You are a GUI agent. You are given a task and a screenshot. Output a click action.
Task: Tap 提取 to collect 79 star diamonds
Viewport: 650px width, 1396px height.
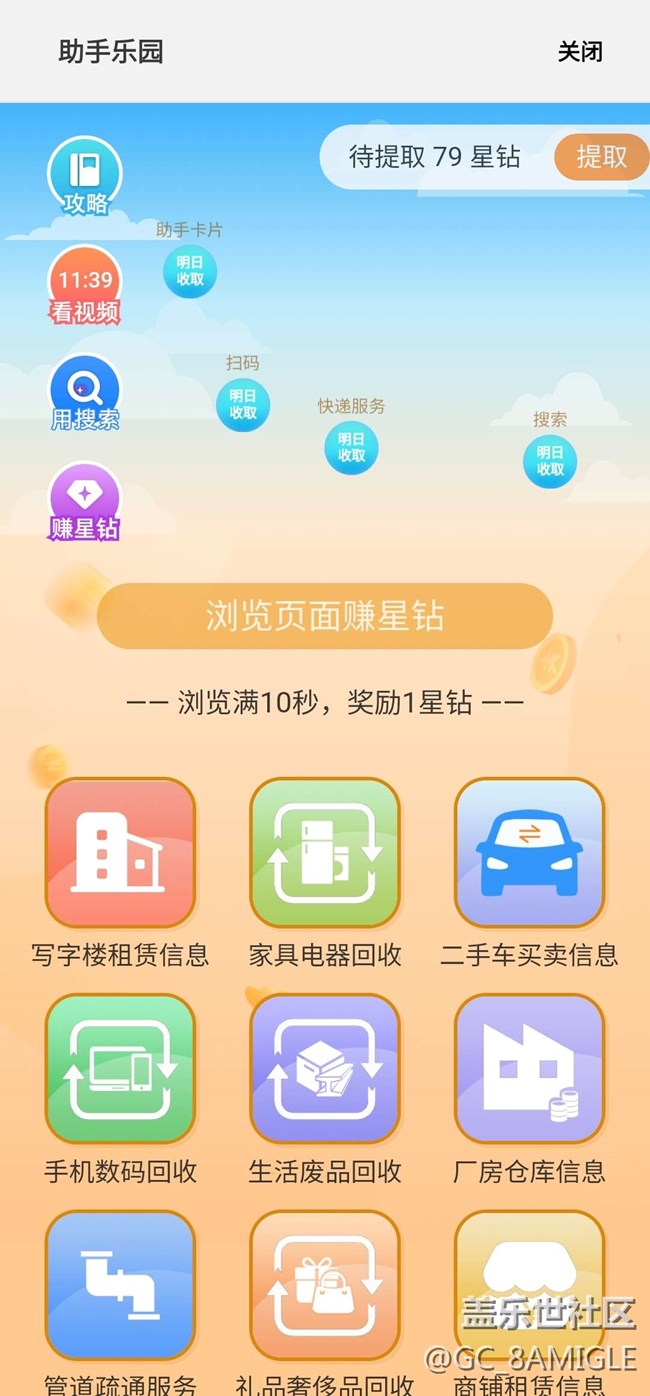[x=602, y=157]
